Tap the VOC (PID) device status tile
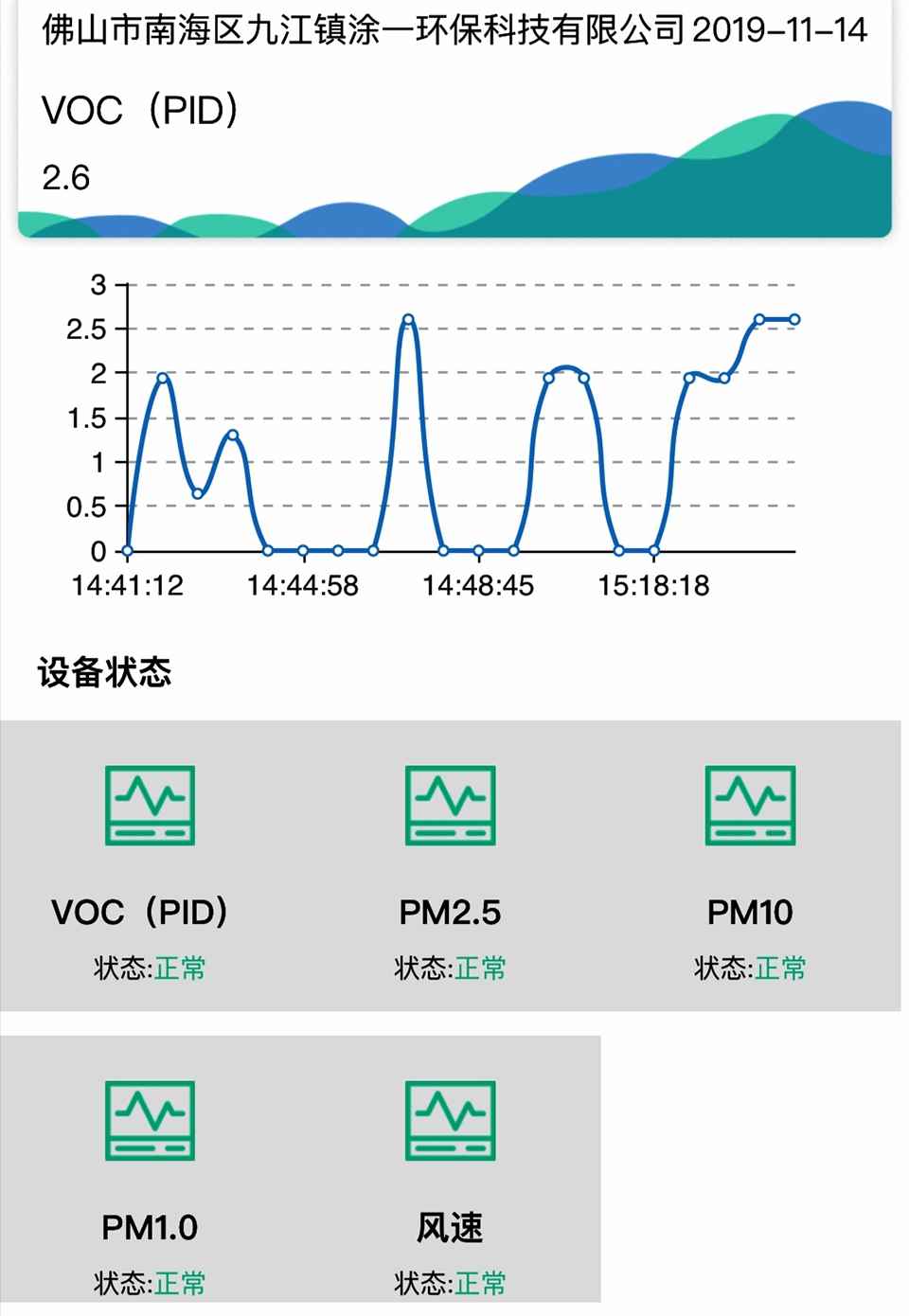The width and height of the screenshot is (909, 1316). point(150,866)
